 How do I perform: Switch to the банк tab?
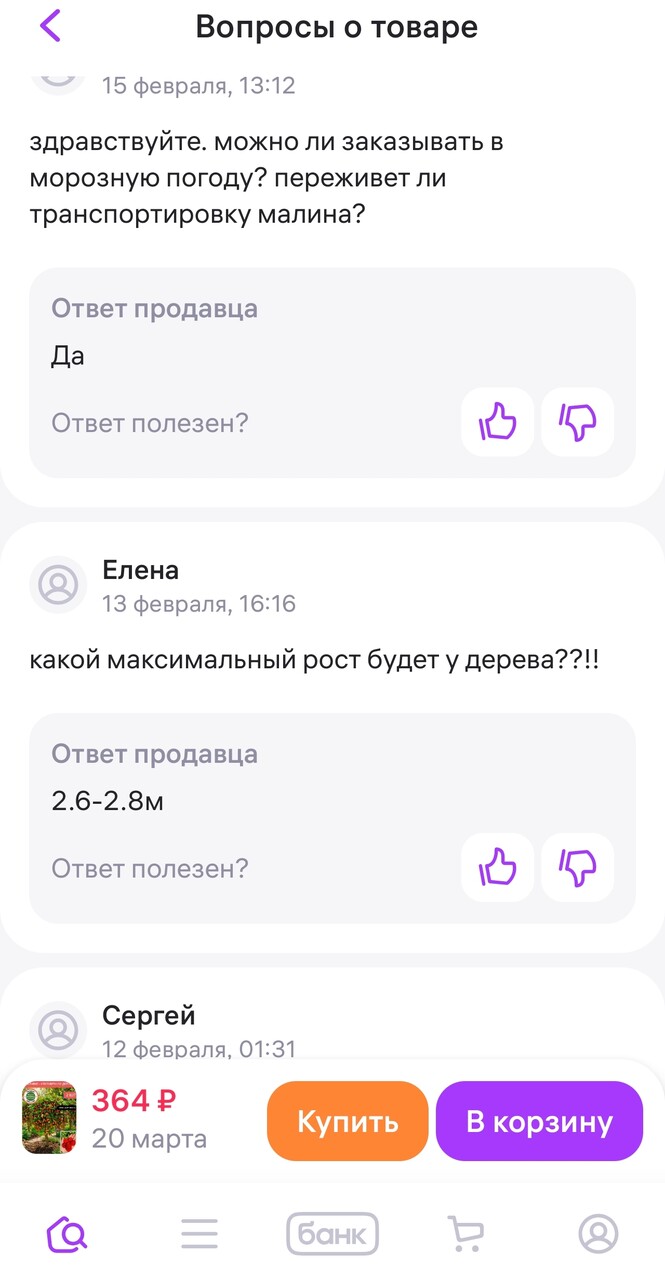(x=332, y=1234)
